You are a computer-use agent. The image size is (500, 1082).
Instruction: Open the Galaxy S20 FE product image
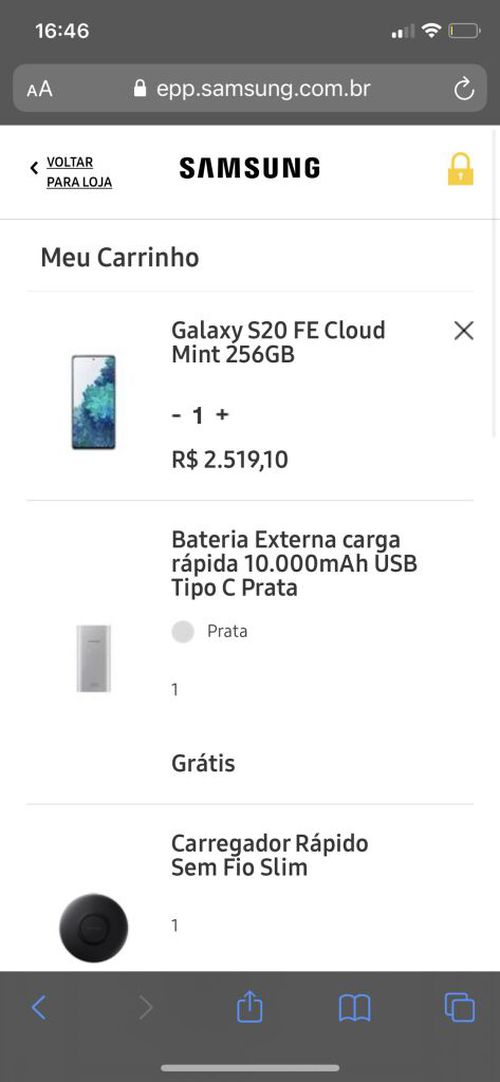coord(93,402)
